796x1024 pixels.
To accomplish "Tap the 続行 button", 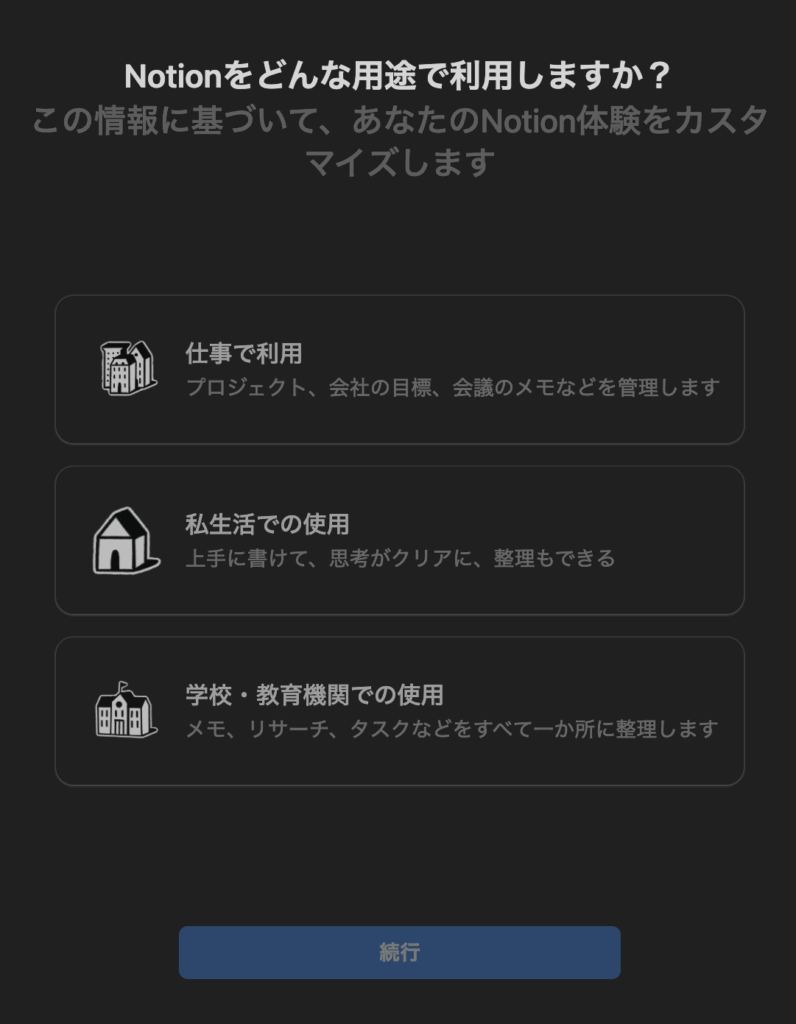I will [x=399, y=952].
